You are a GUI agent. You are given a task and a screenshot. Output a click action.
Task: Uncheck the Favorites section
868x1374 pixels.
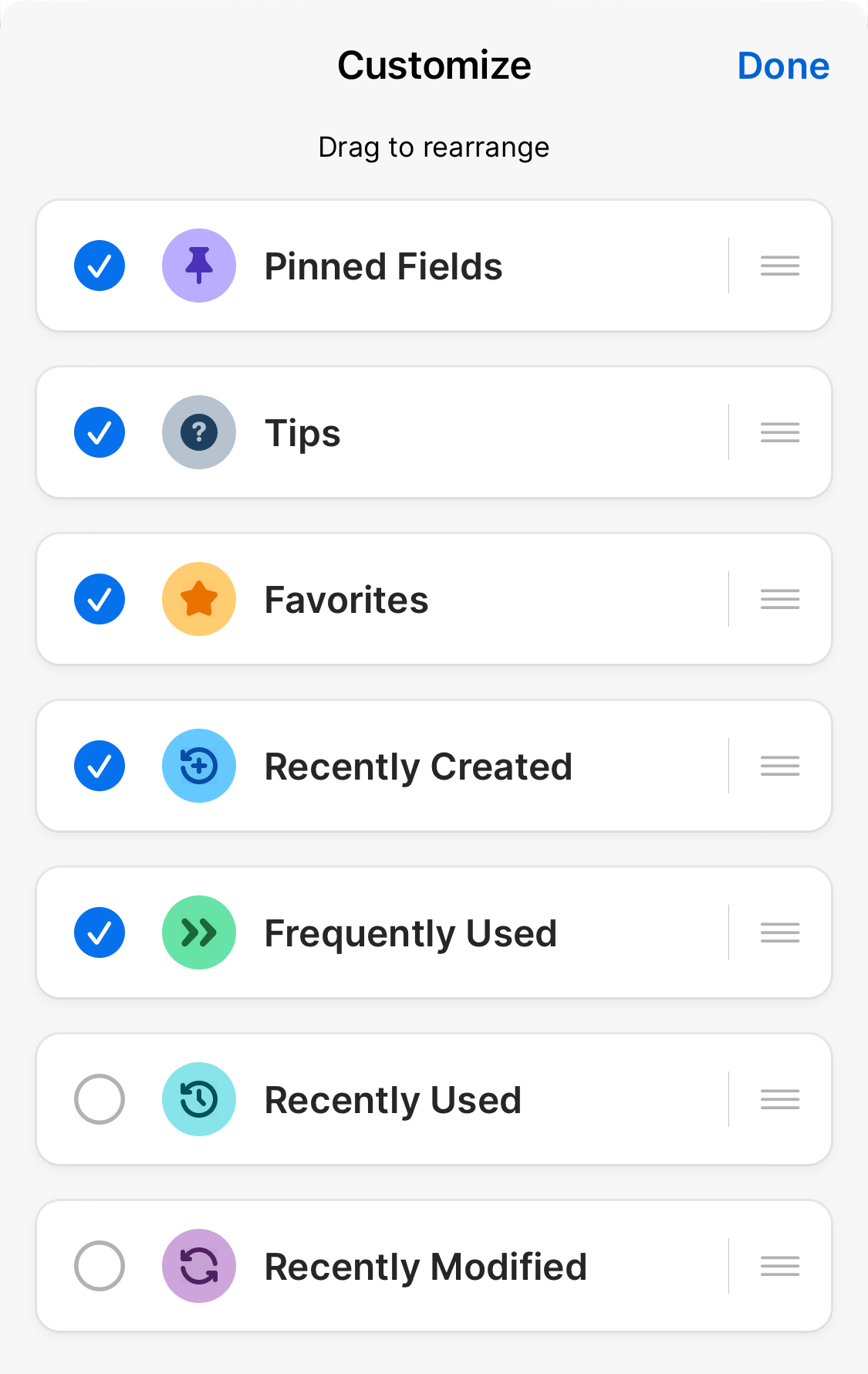pos(99,599)
